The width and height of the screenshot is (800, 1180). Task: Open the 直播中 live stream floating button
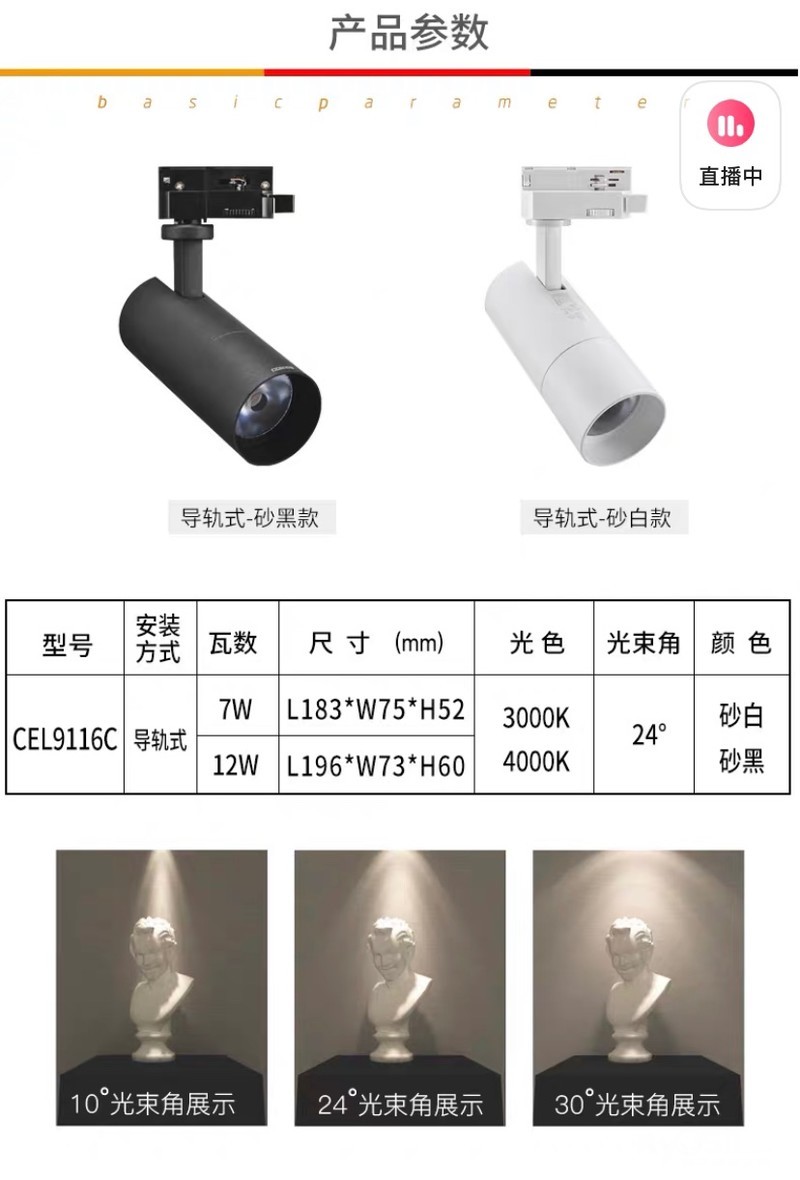[730, 146]
